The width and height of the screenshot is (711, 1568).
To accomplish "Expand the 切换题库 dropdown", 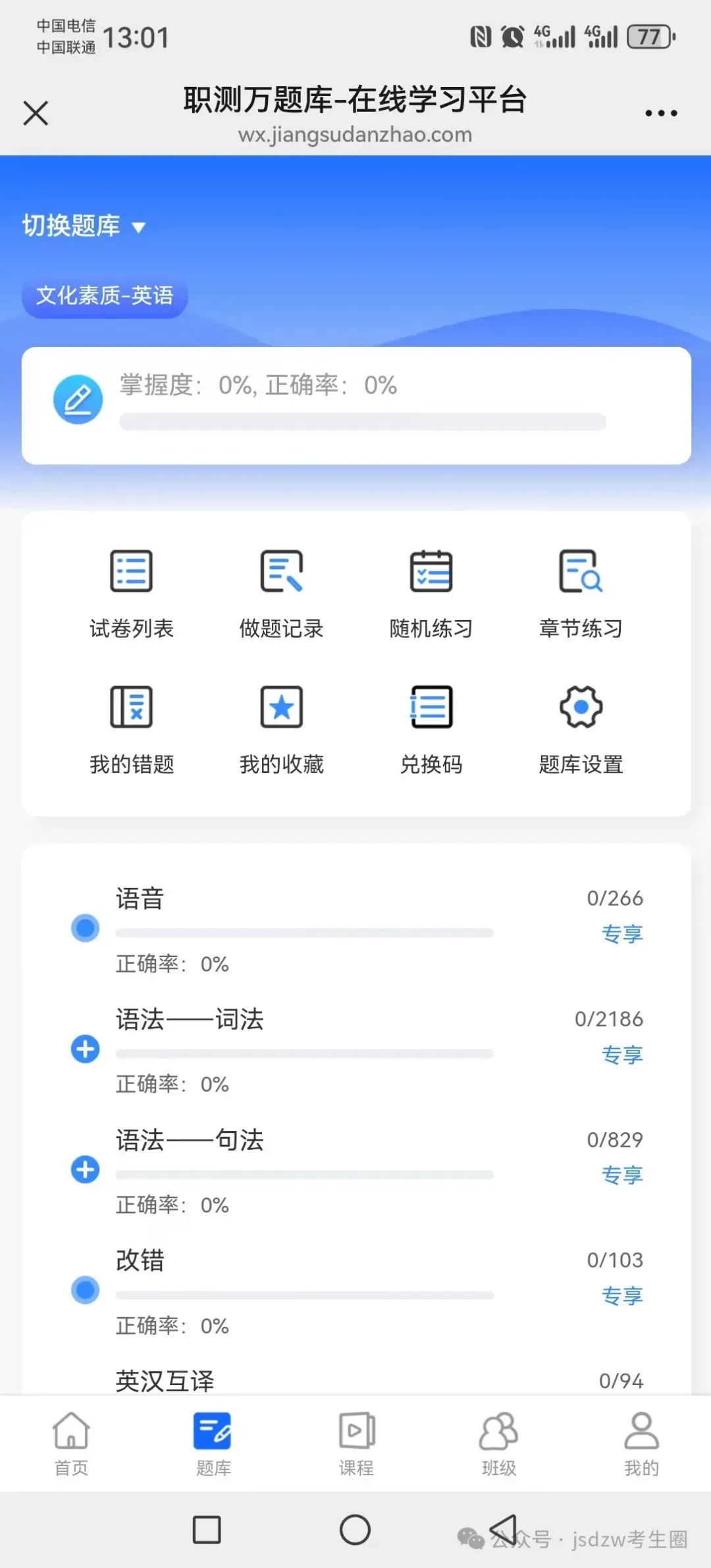I will [x=84, y=226].
